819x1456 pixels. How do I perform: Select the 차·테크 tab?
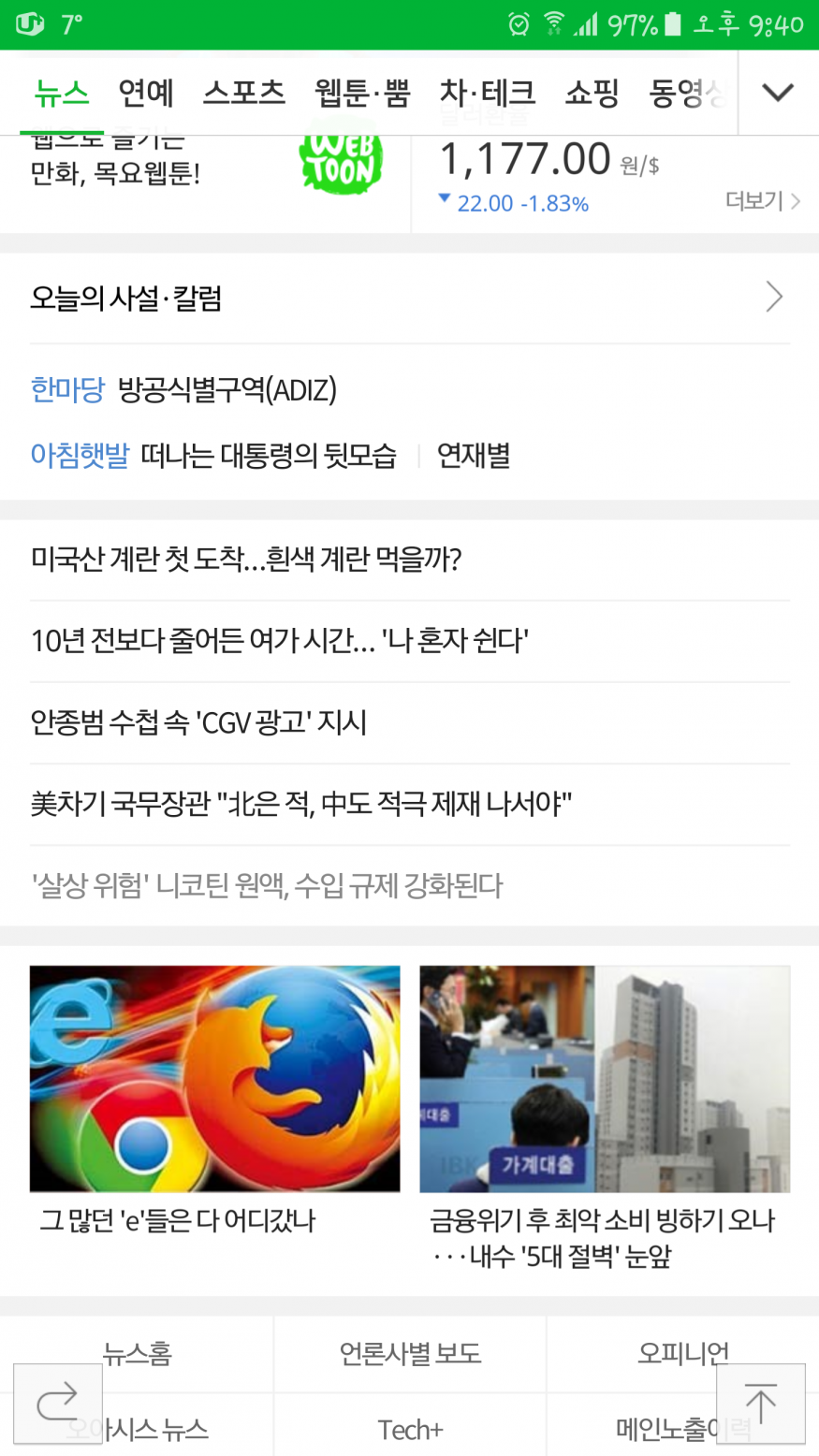click(487, 93)
